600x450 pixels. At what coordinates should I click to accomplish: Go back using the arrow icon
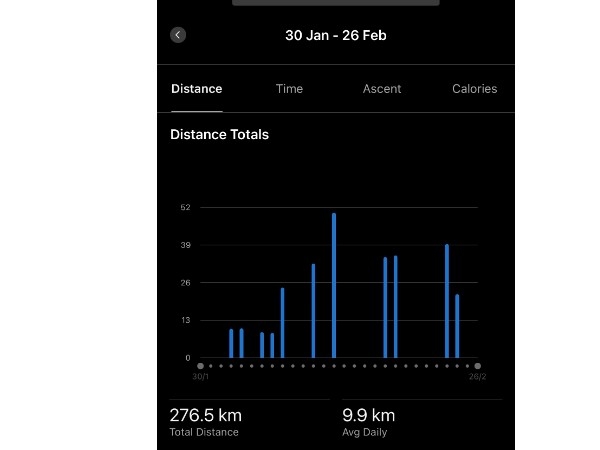point(178,35)
